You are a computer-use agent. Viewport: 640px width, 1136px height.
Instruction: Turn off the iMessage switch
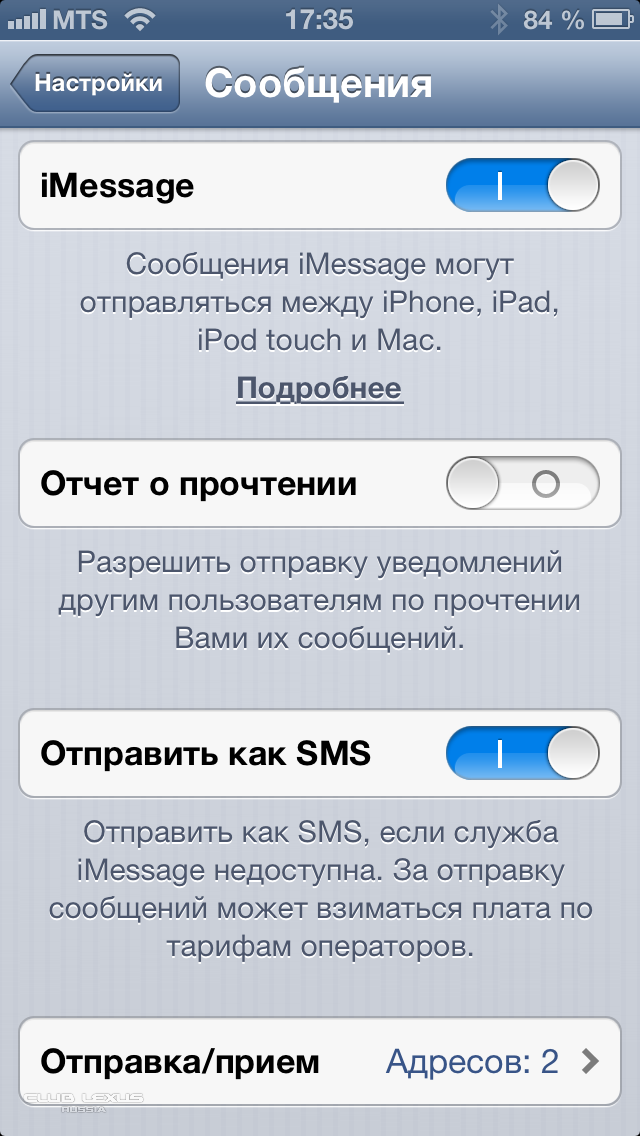522,186
